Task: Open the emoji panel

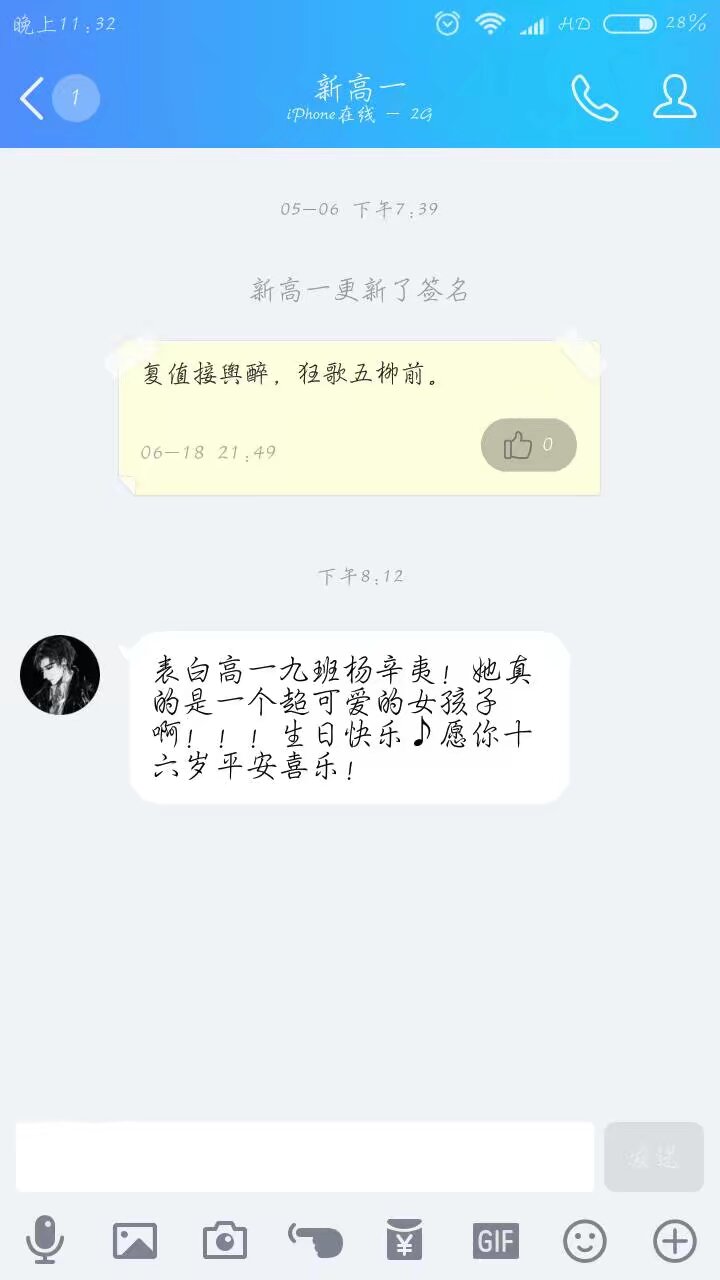Action: [585, 1241]
